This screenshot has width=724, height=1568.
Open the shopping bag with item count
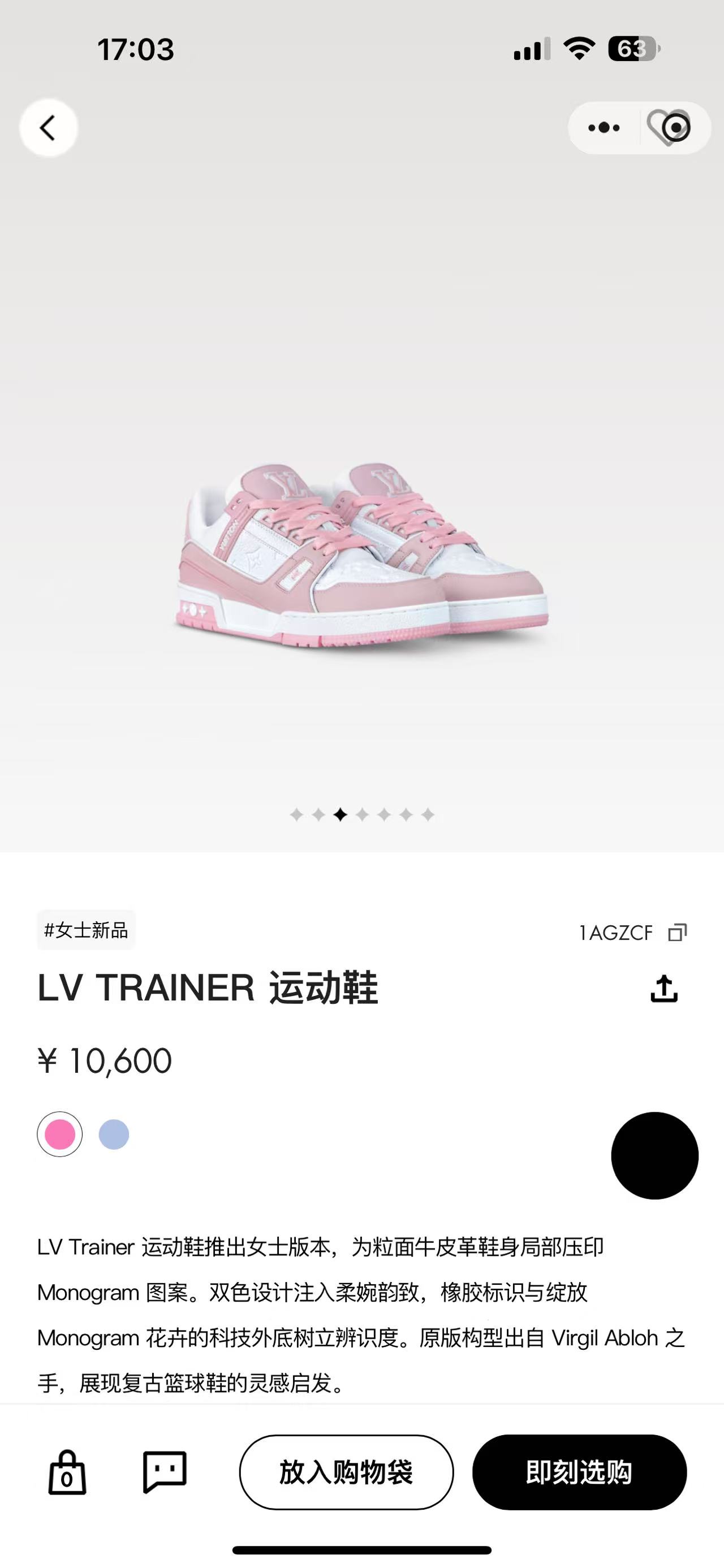(x=67, y=1473)
